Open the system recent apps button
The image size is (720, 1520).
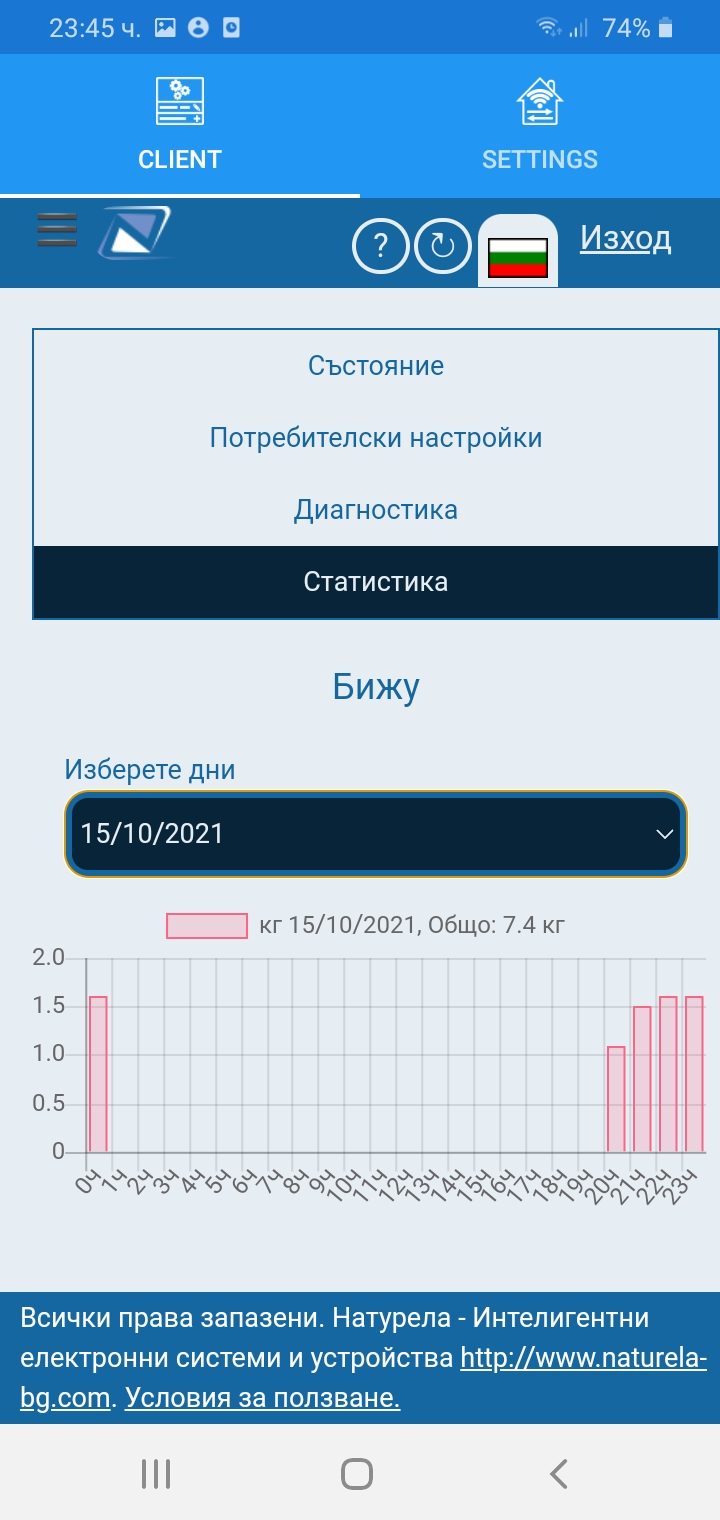point(156,1473)
